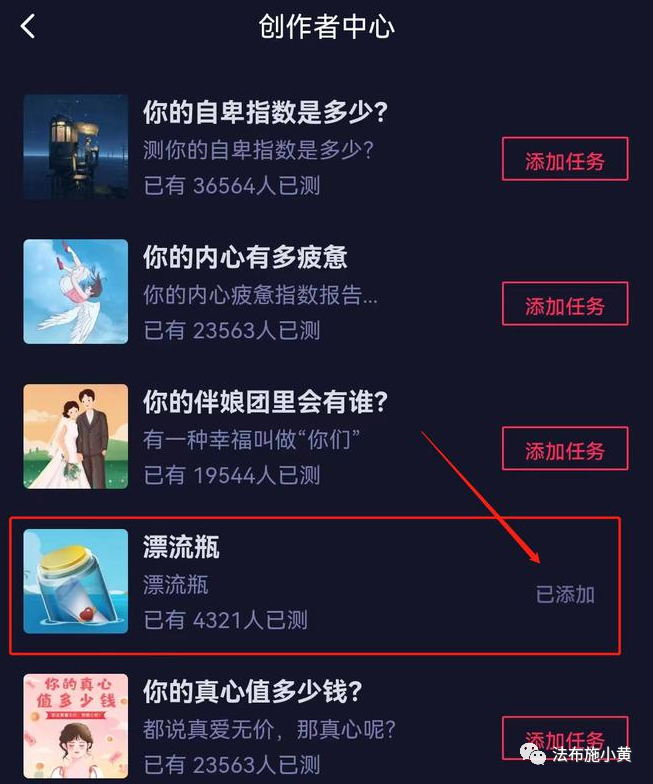This screenshot has width=653, height=784.
Task: Open the 你的内心有多疲惫 test
Action: click(245, 257)
